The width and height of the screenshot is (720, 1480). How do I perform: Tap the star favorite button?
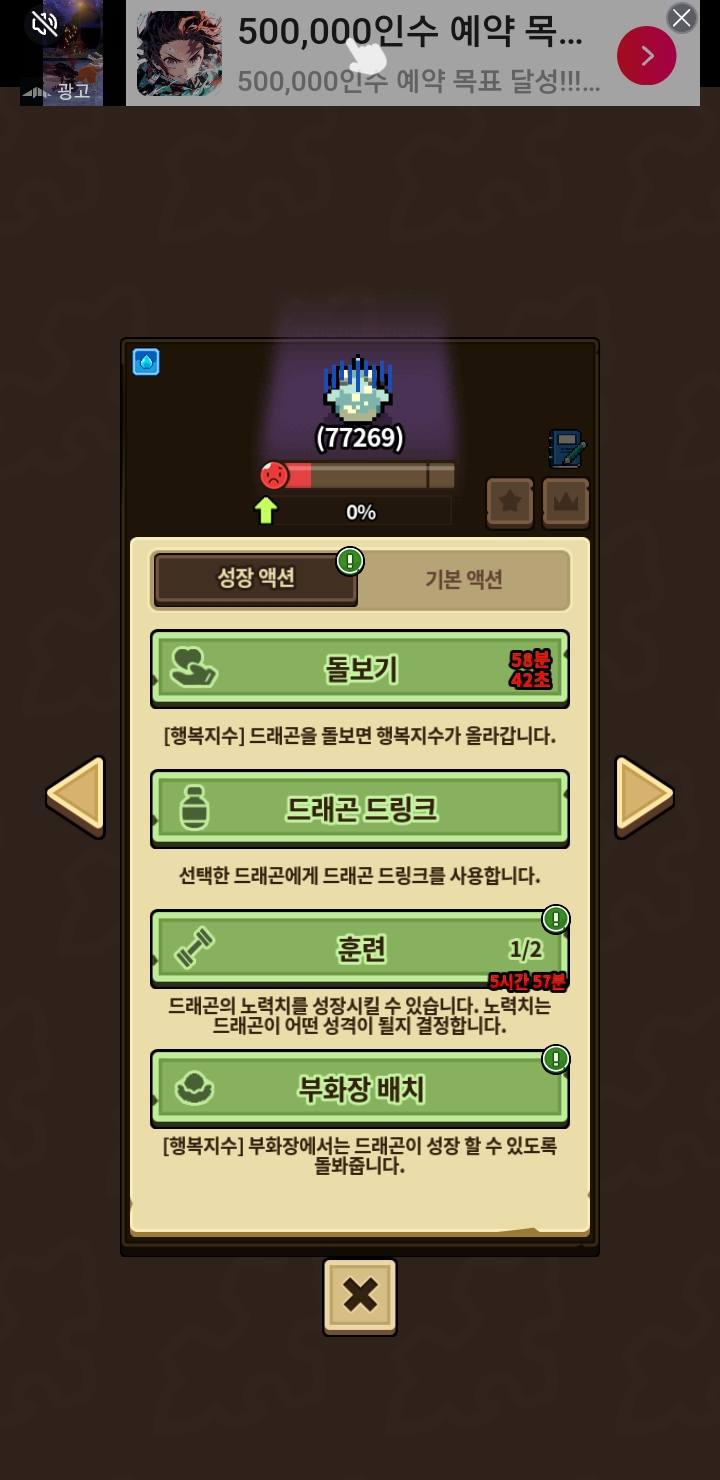pos(510,501)
